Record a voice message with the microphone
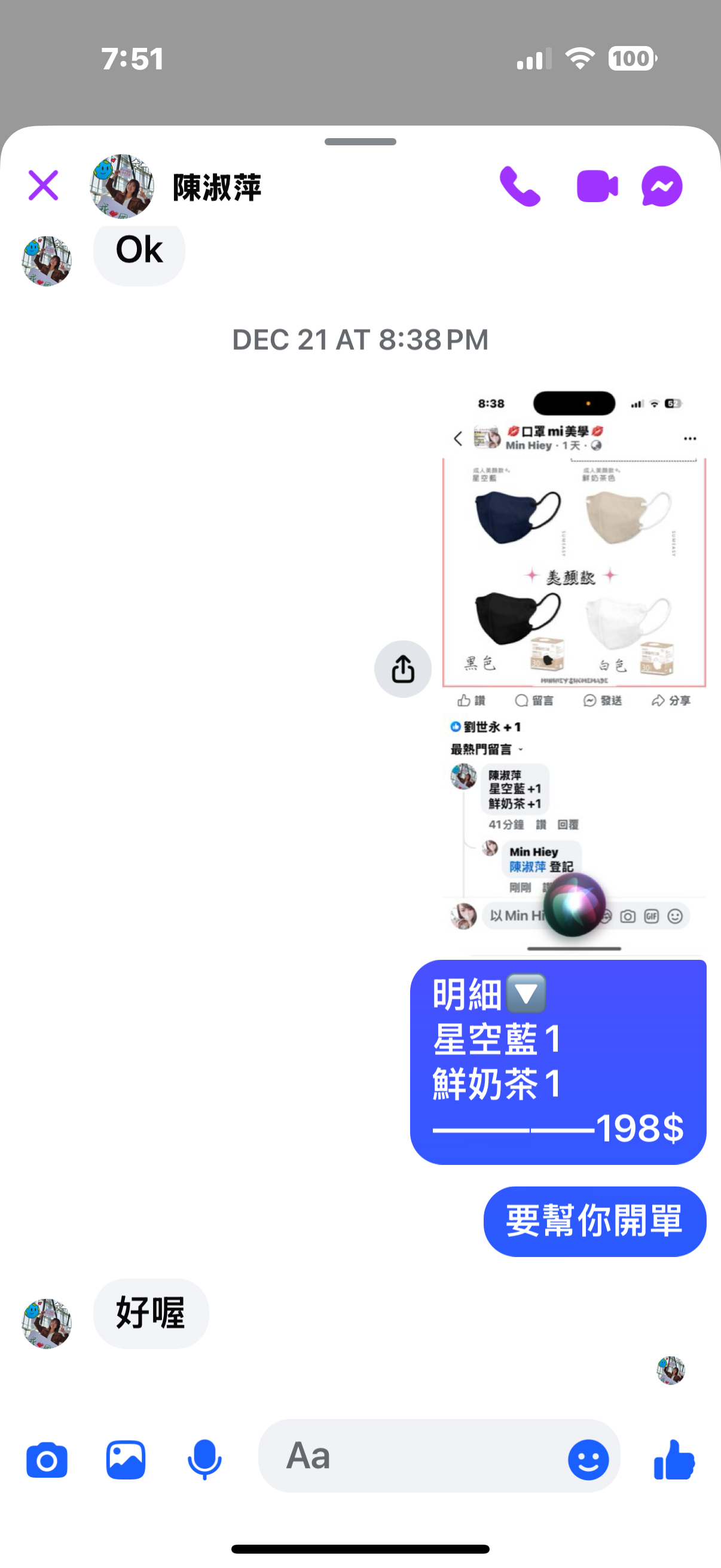 point(204,1460)
